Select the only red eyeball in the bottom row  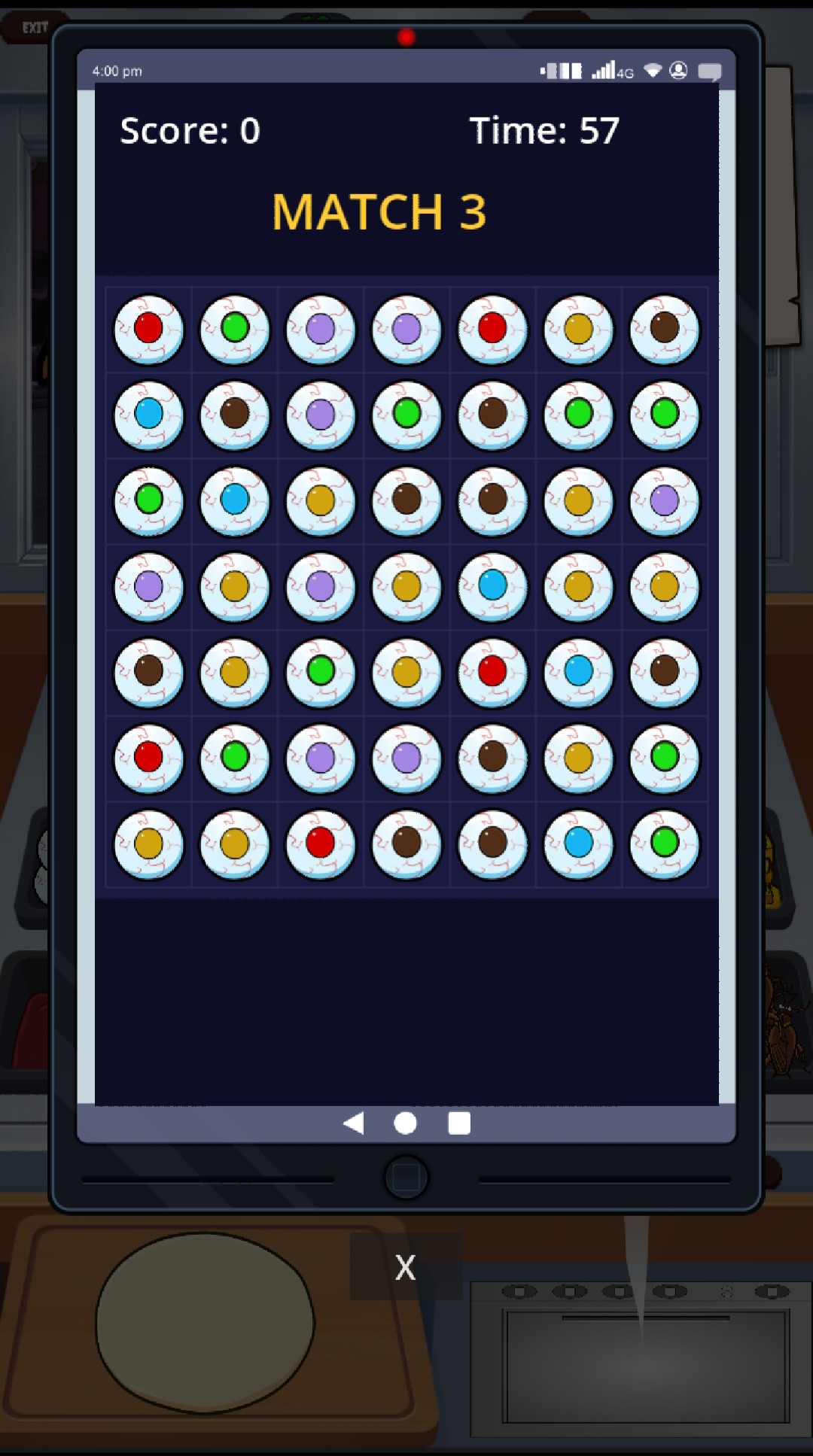pyautogui.click(x=320, y=844)
